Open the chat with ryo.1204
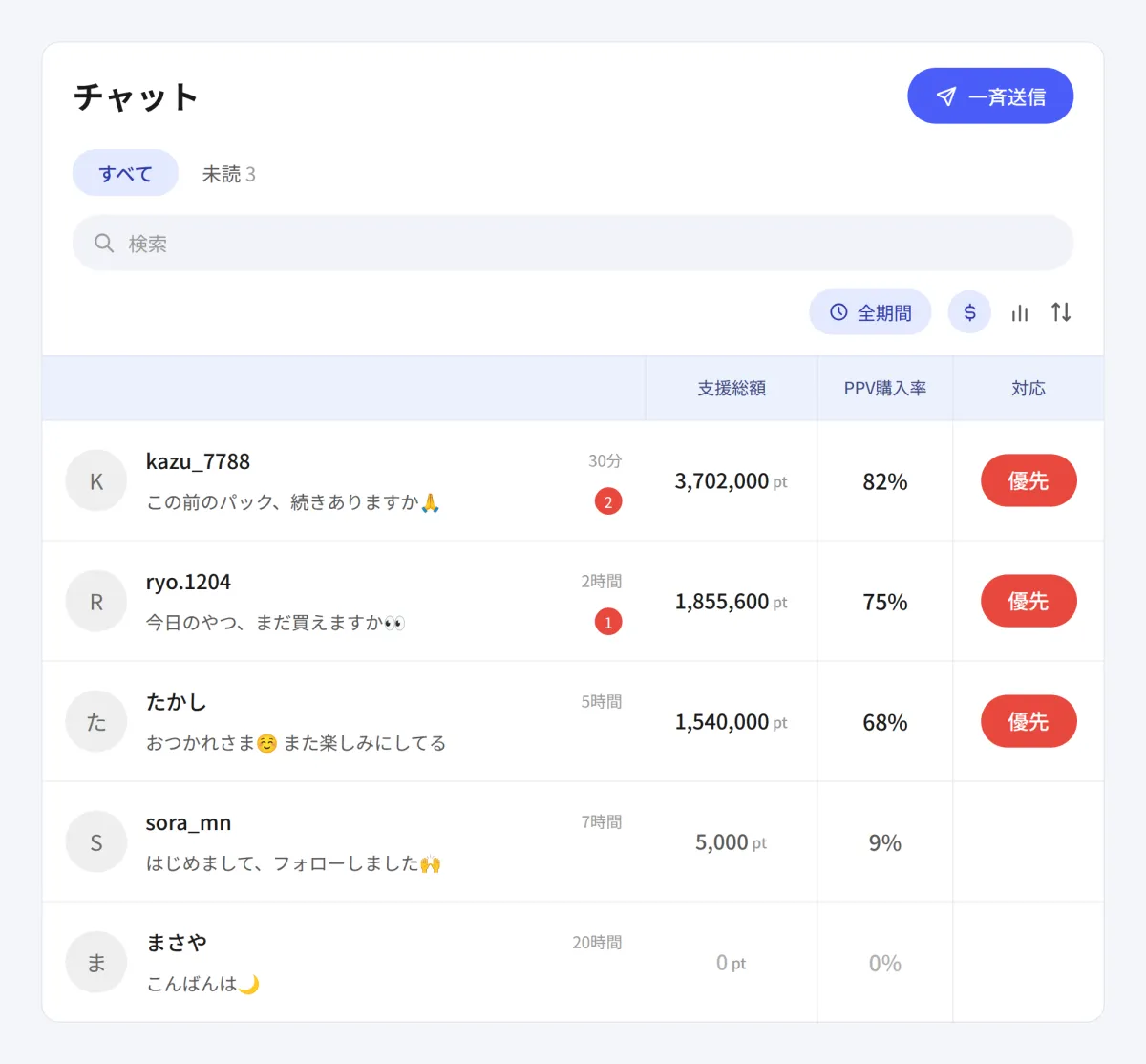The height and width of the screenshot is (1064, 1146). 344,602
